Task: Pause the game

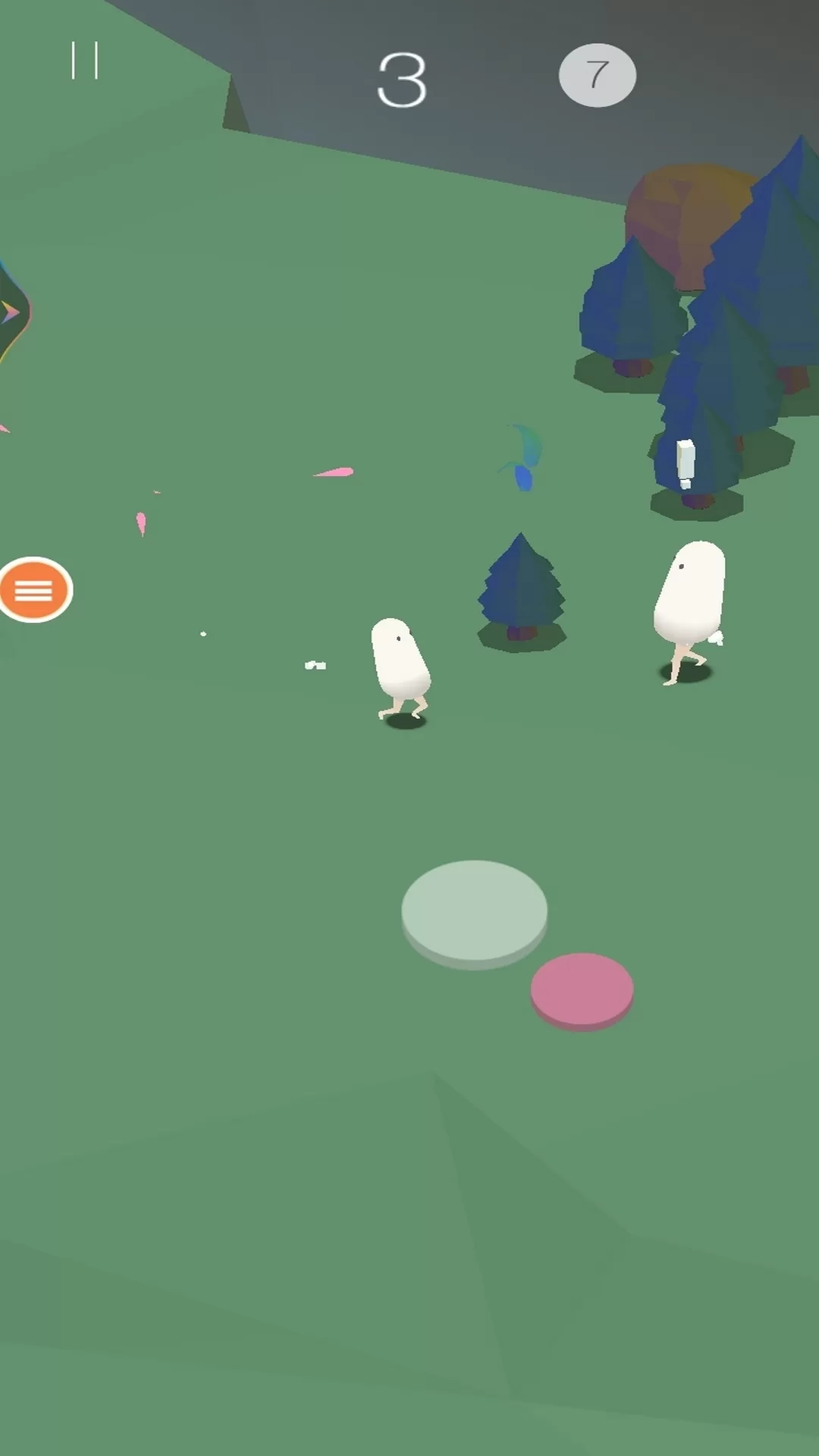Action: (84, 61)
